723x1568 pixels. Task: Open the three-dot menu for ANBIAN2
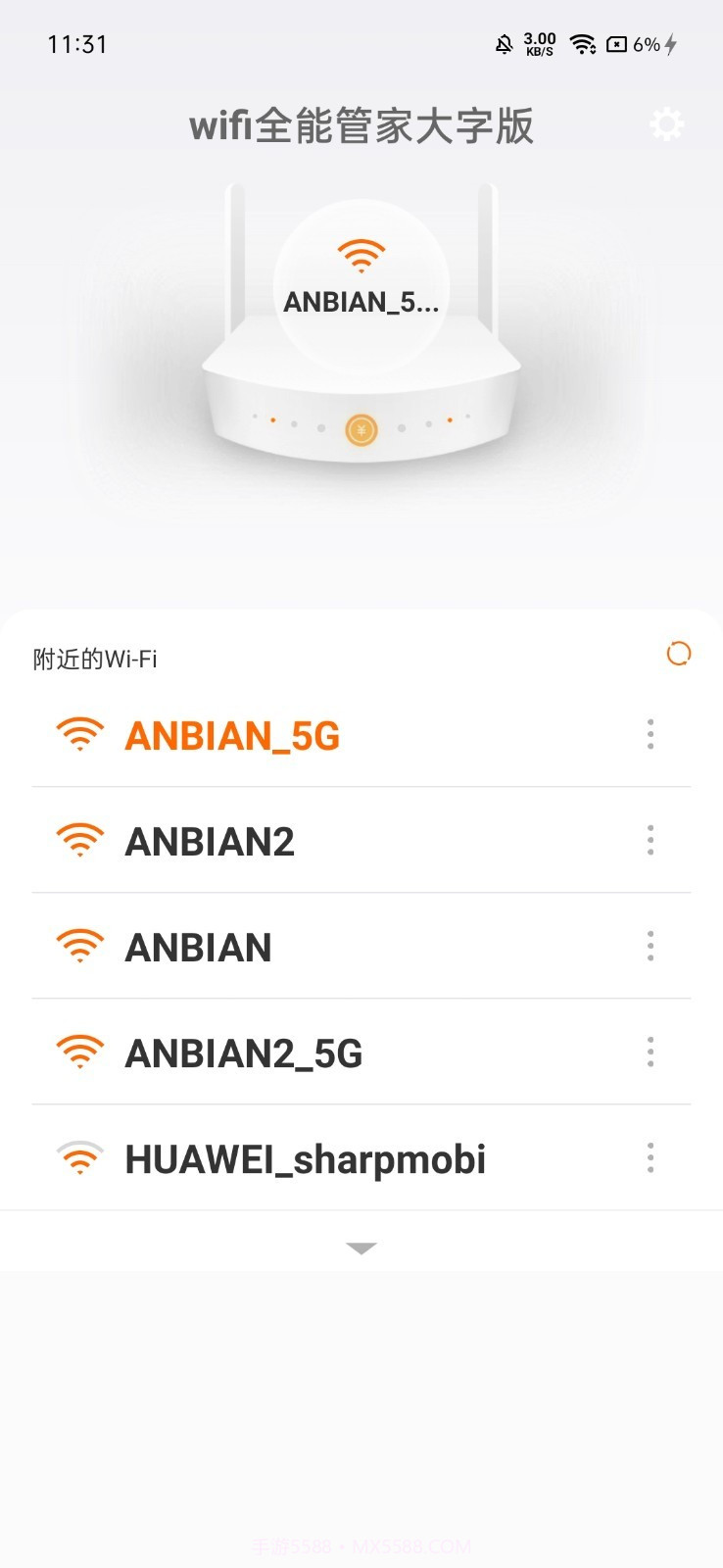[x=650, y=840]
